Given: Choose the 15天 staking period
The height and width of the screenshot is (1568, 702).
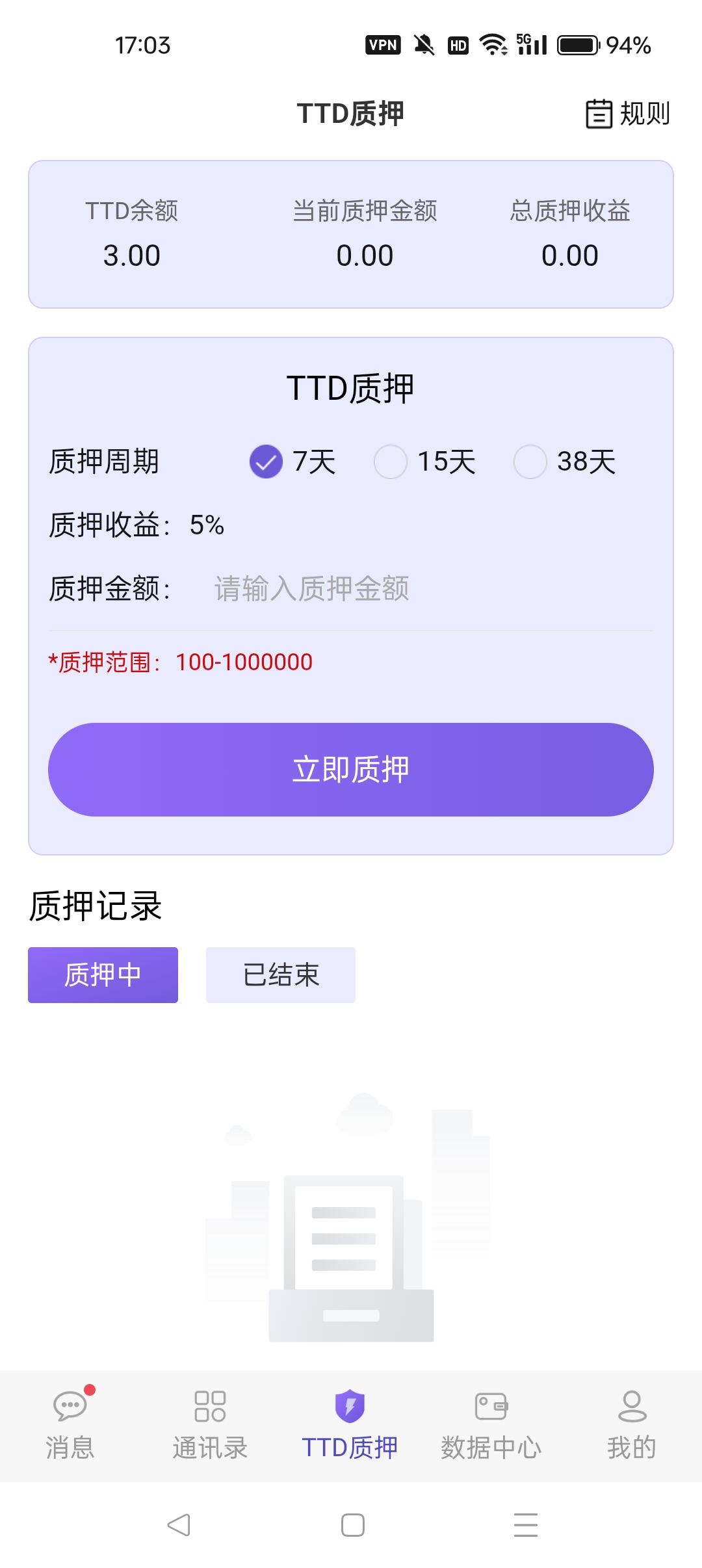Looking at the screenshot, I should coord(391,462).
